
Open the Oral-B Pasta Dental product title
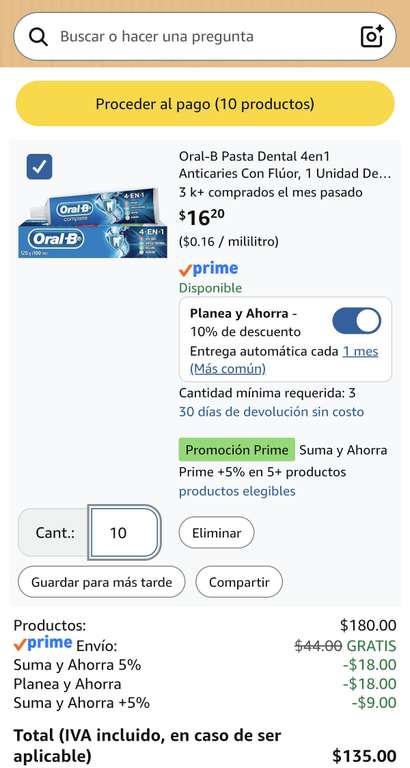click(285, 165)
